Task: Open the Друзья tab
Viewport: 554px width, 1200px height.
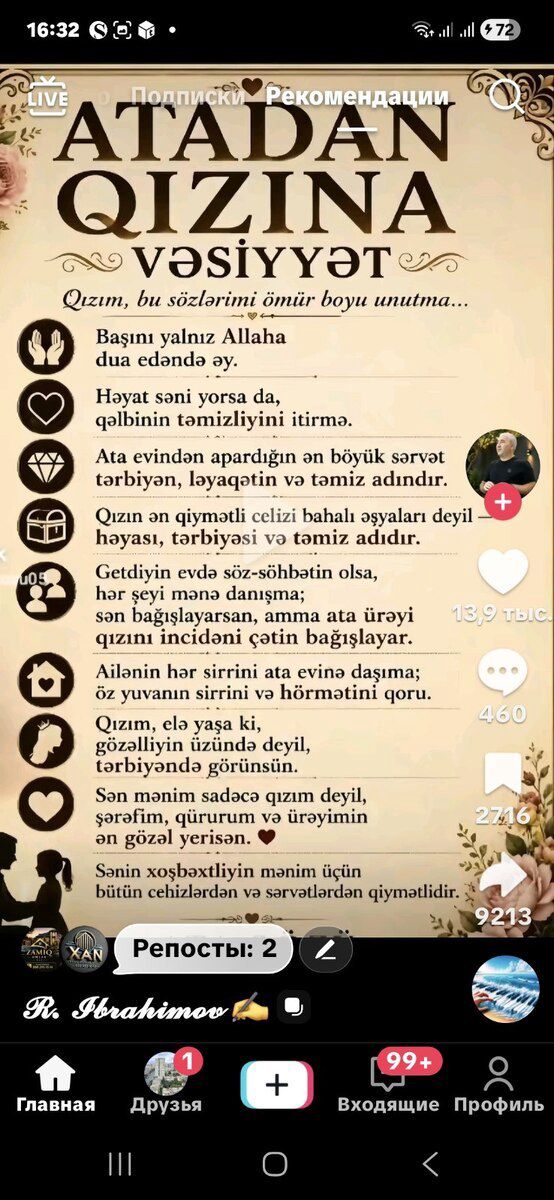Action: (x=166, y=1085)
